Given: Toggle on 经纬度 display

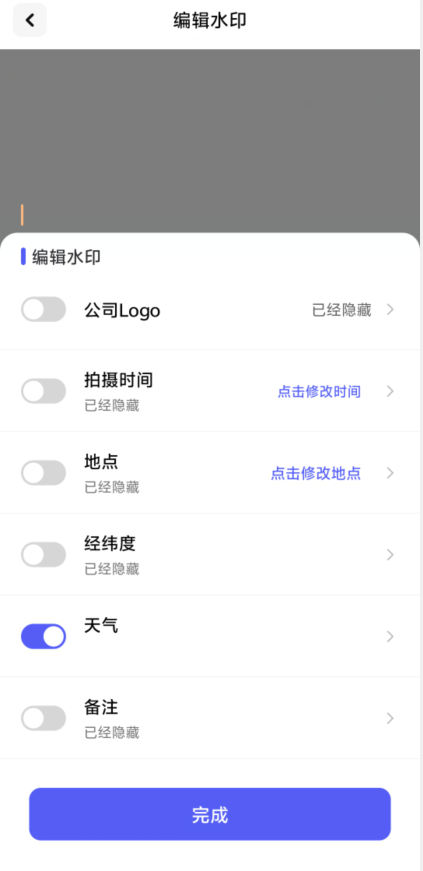Looking at the screenshot, I should [x=43, y=554].
